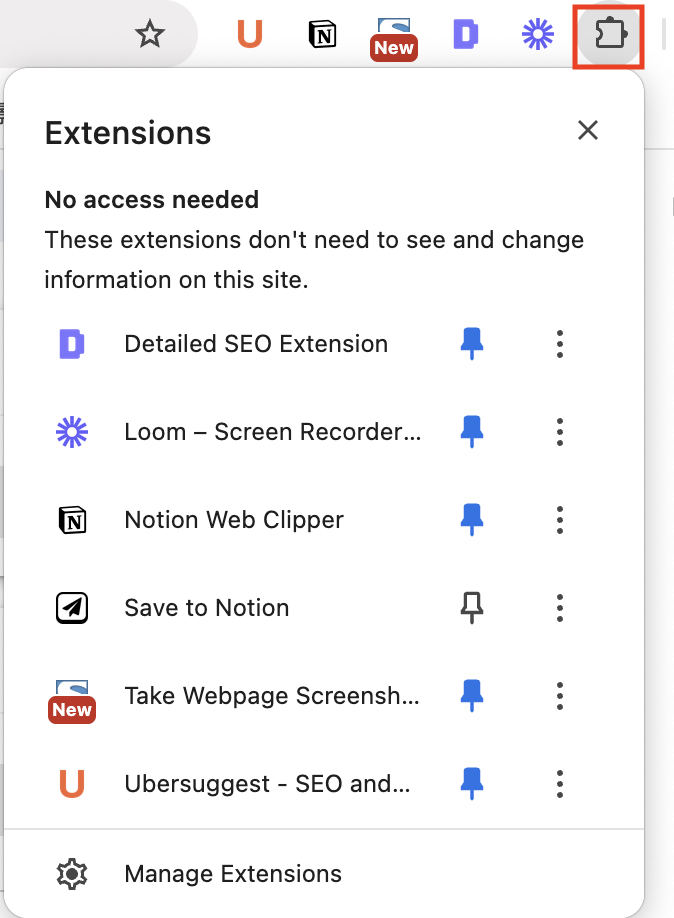Image resolution: width=674 pixels, height=918 pixels.
Task: Unpin Notion Web Clipper
Action: 472,520
